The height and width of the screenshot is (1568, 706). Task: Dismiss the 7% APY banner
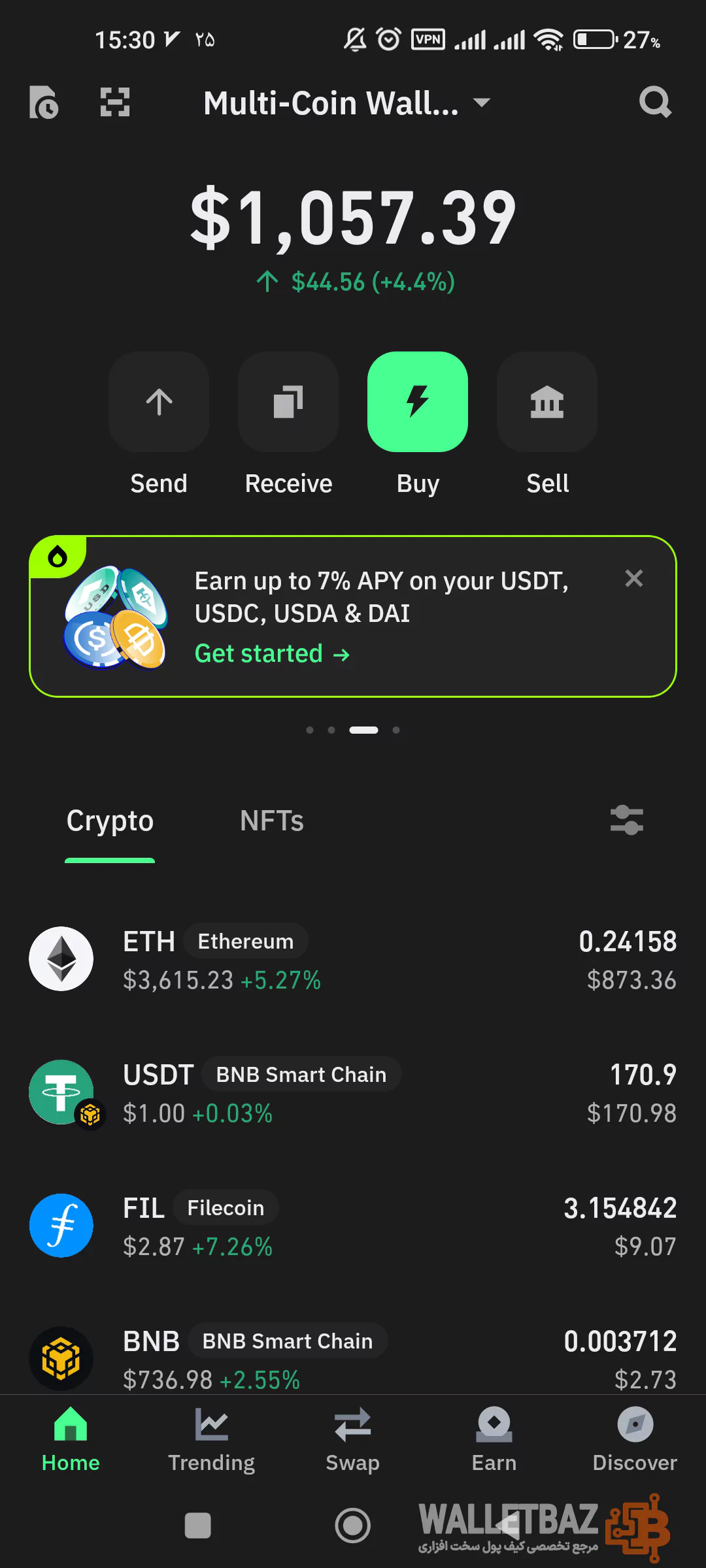[633, 578]
